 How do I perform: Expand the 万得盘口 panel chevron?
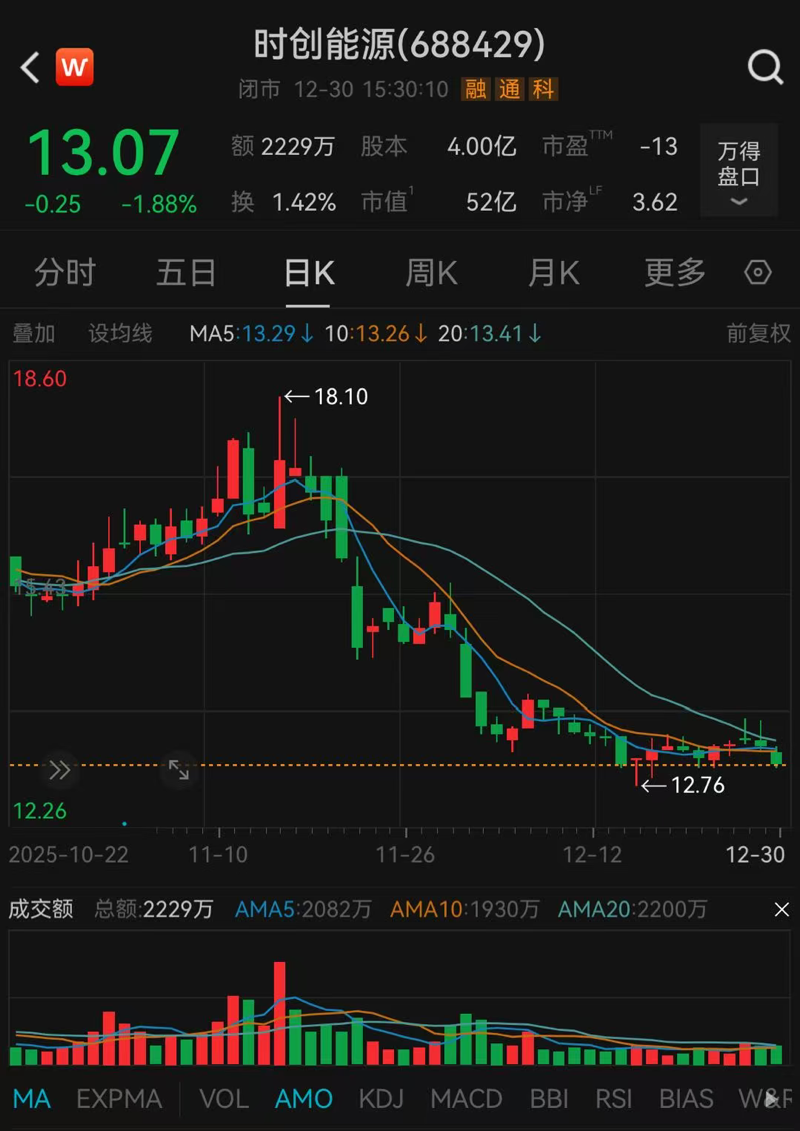coord(738,202)
